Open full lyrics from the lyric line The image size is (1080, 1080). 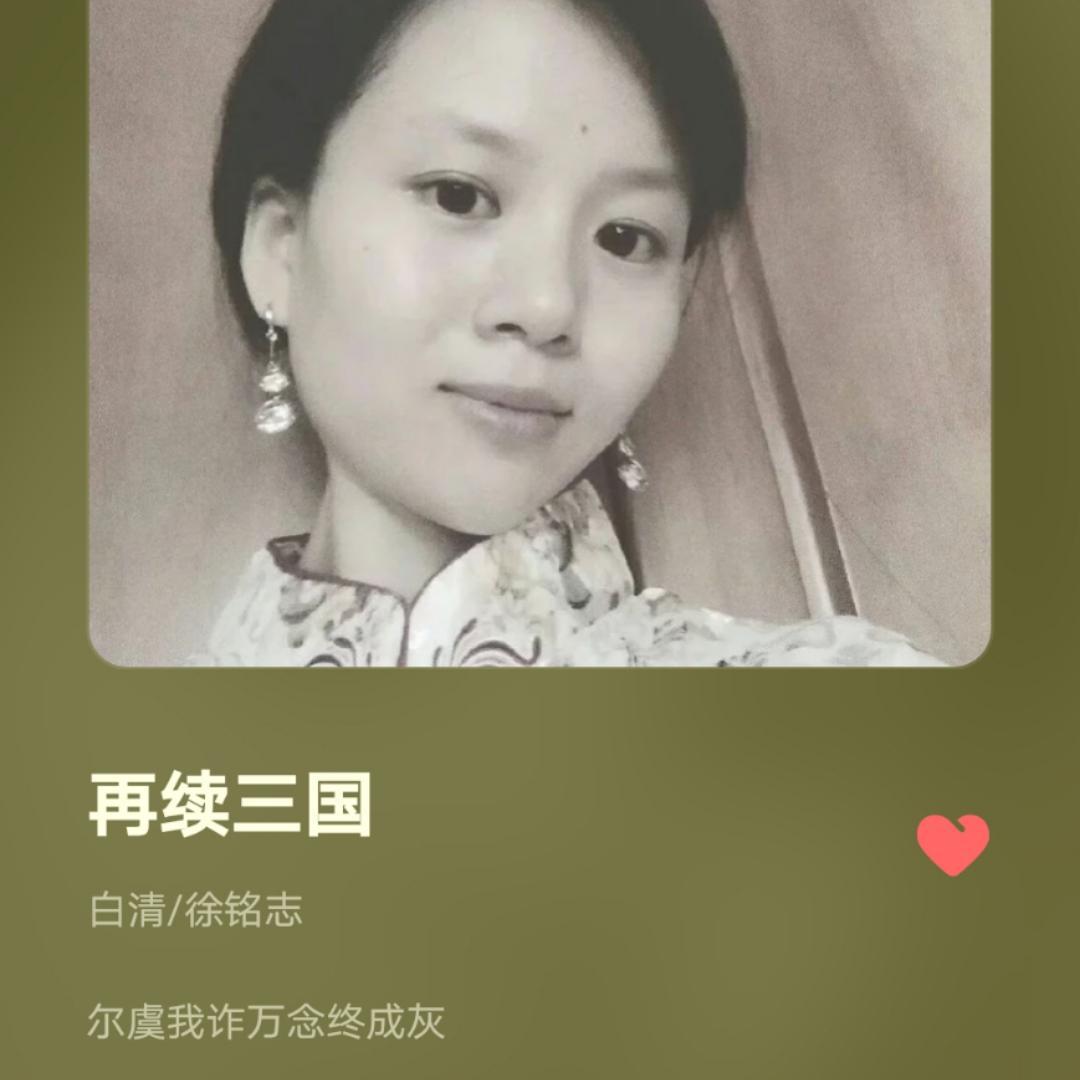coord(266,1023)
